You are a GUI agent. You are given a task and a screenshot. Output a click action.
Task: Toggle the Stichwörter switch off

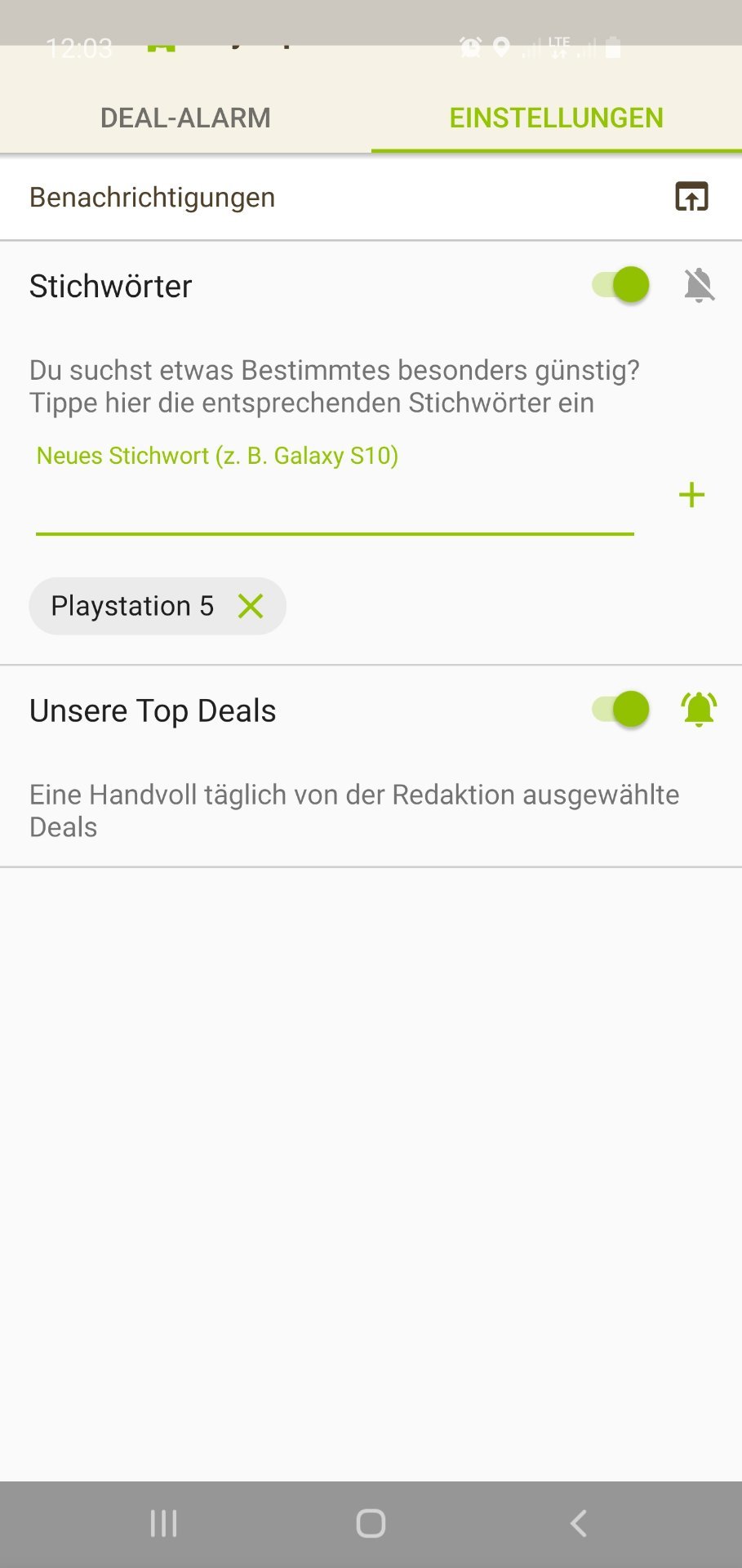point(621,285)
